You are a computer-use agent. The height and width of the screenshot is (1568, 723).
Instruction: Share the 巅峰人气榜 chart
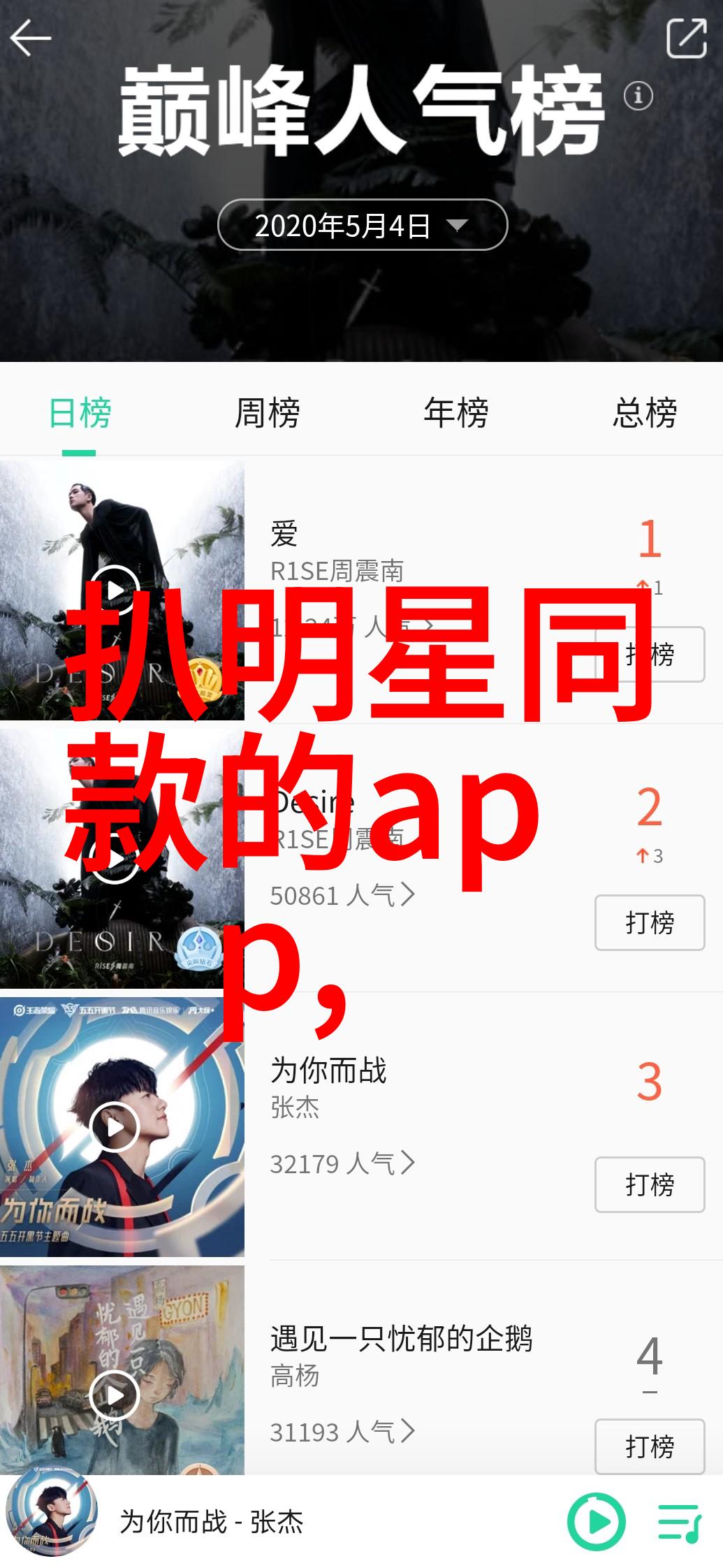(x=686, y=38)
